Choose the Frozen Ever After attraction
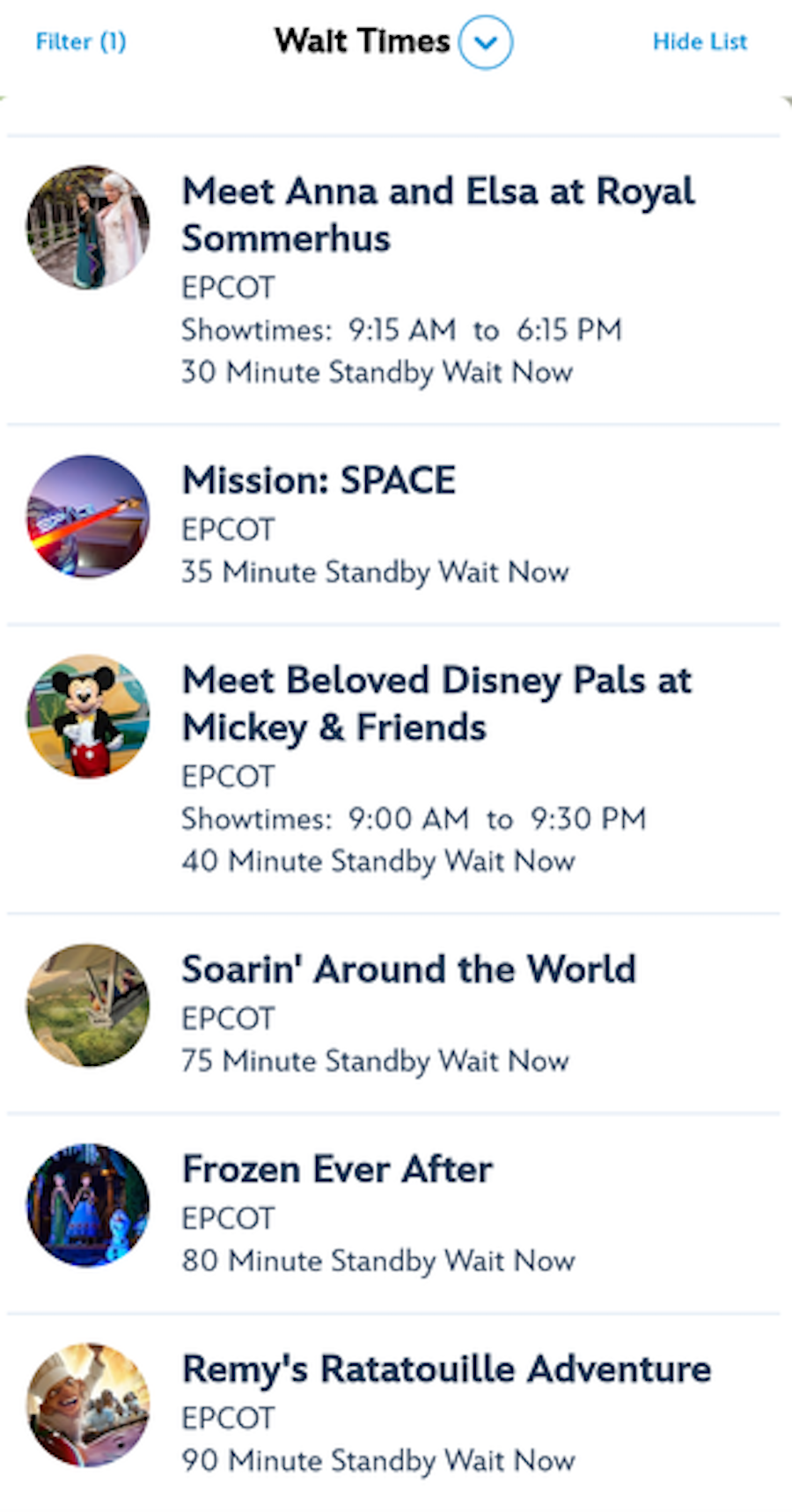 (337, 1169)
